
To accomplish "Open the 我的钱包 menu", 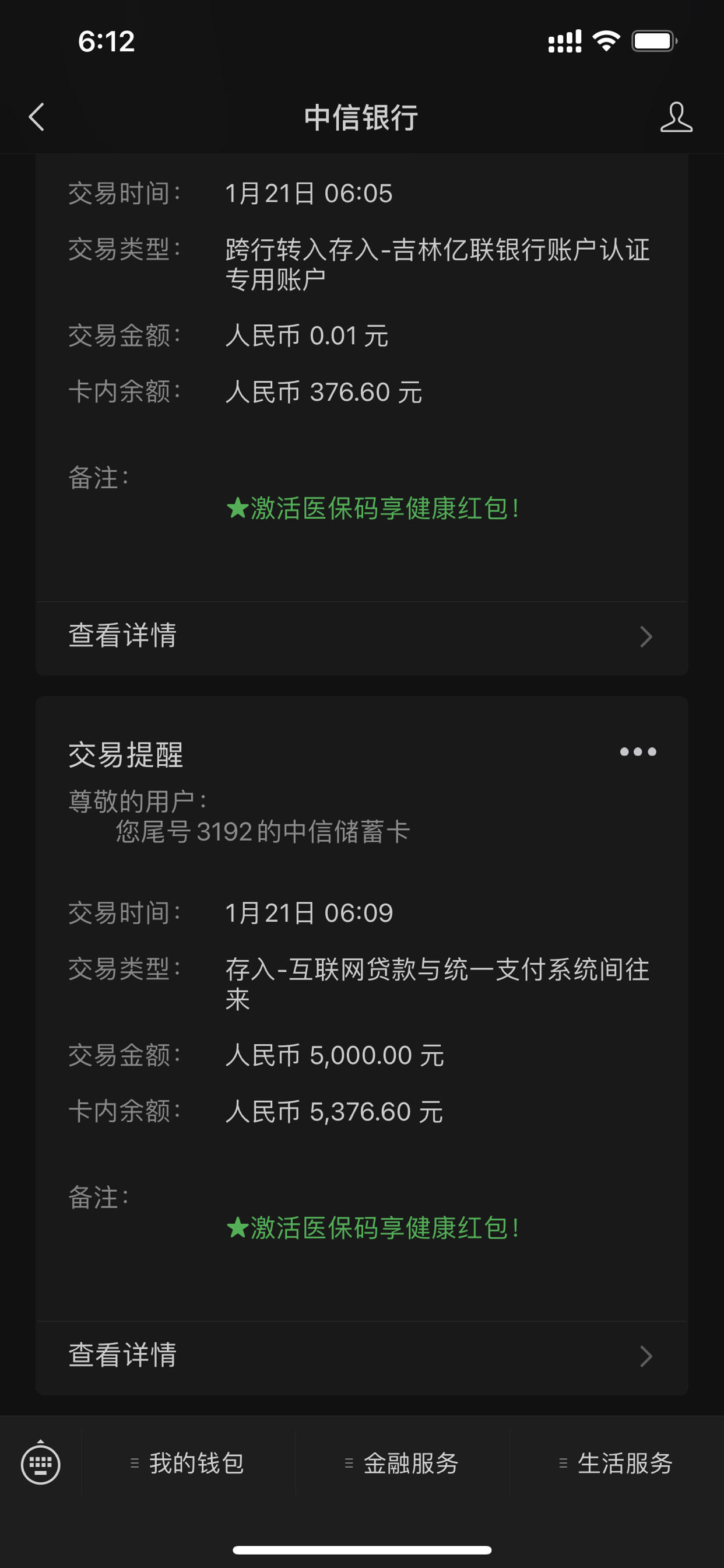I will 189,1464.
